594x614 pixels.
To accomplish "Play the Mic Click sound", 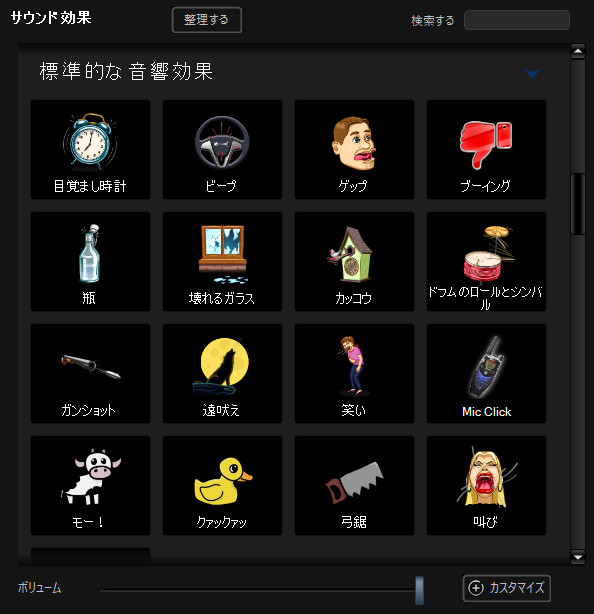I will click(486, 373).
